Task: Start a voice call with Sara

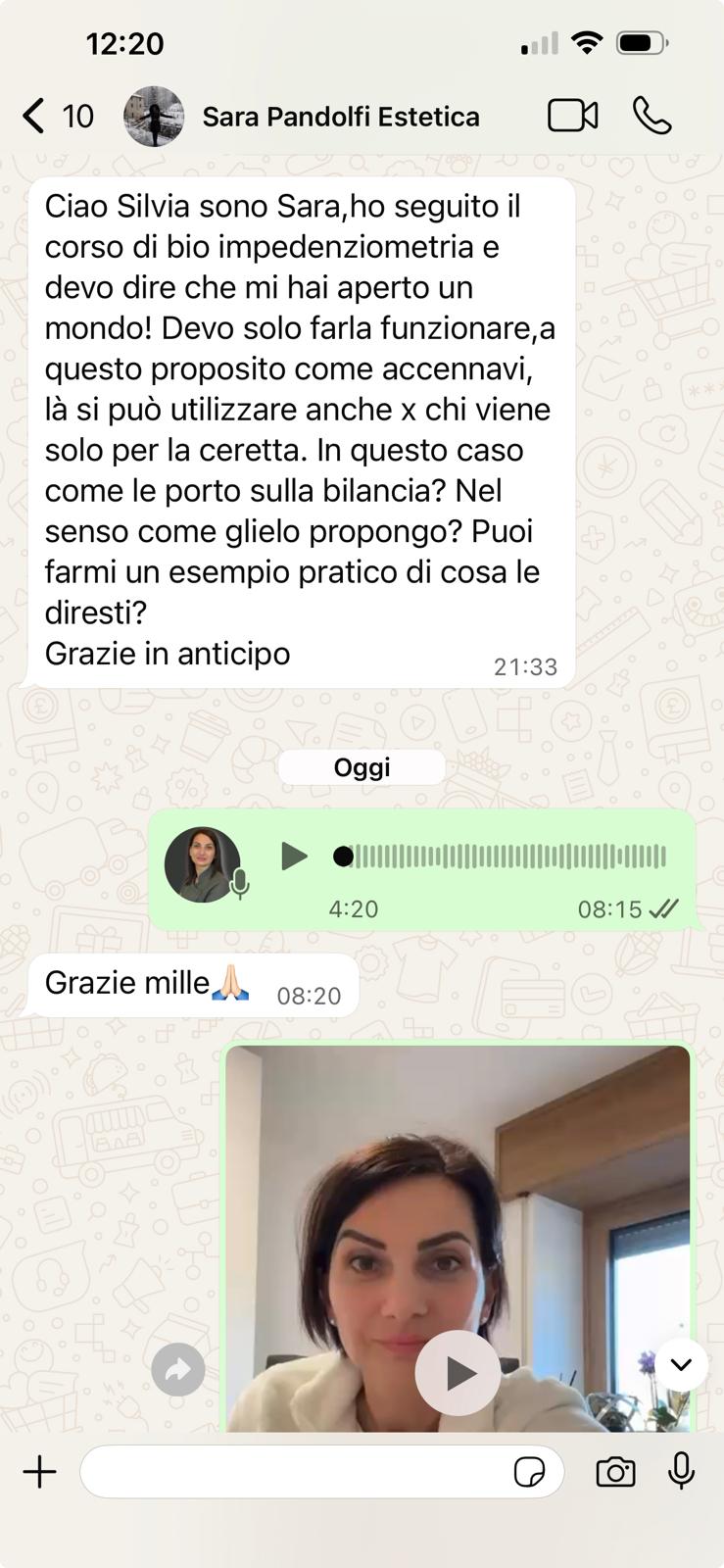Action: [x=652, y=116]
